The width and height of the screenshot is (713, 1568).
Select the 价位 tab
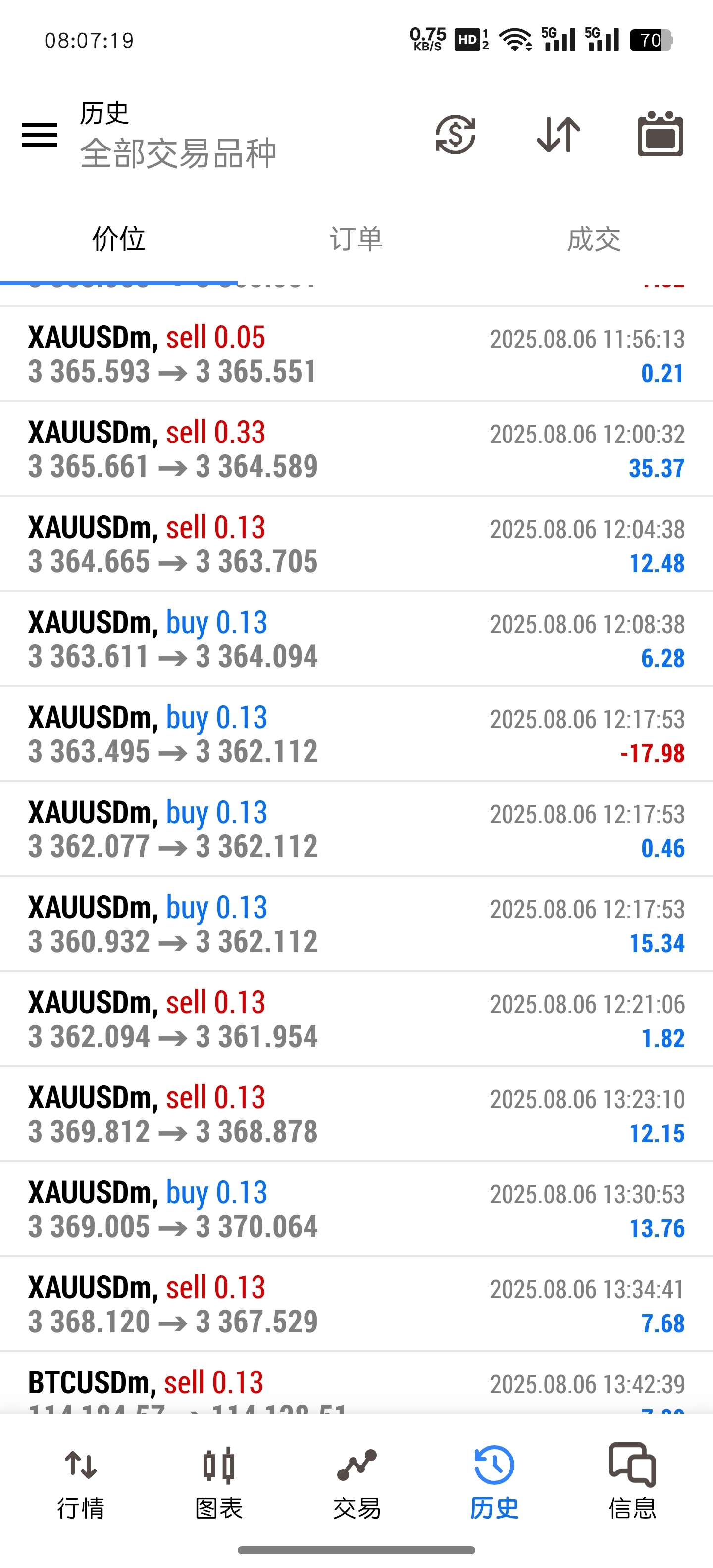click(x=119, y=239)
